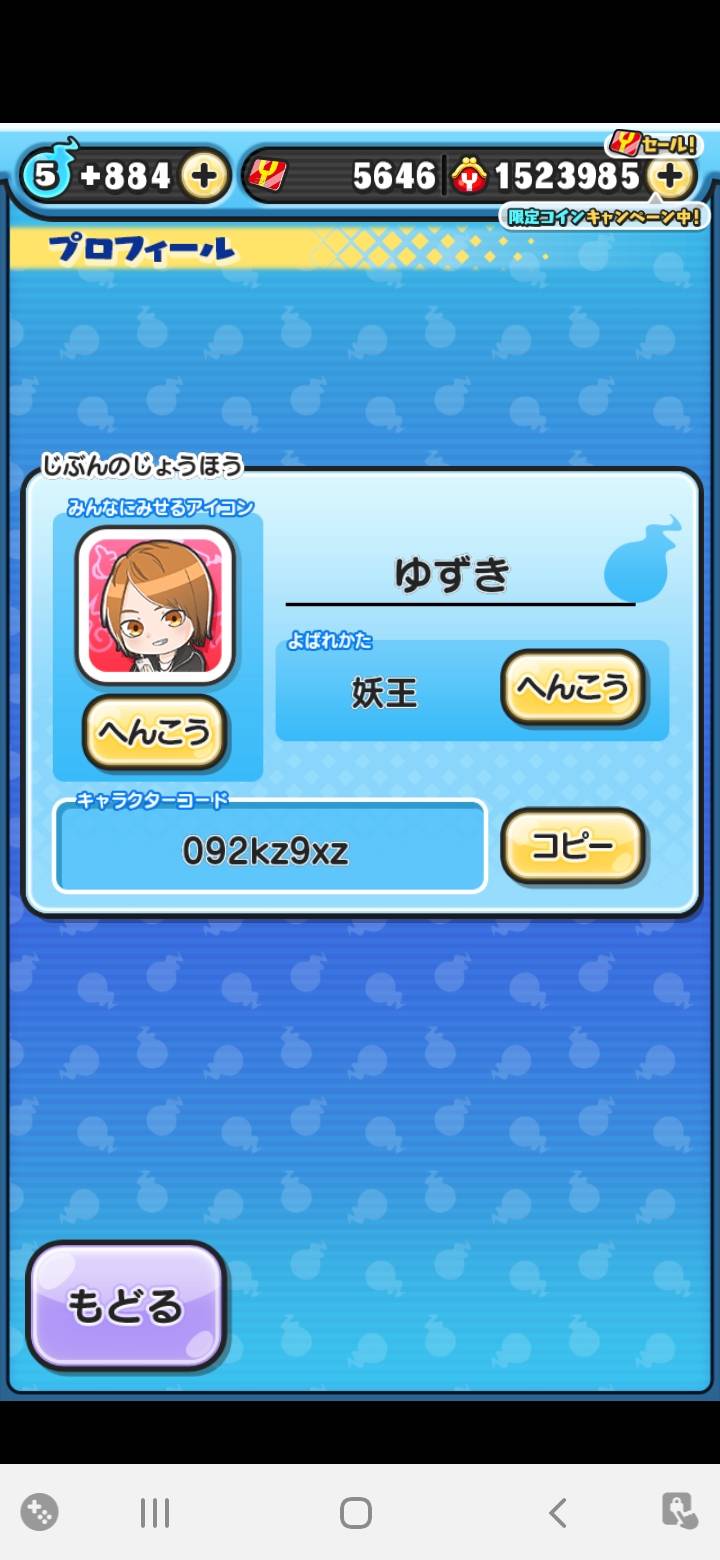Go back with the もどる button
Screen dimensions: 720x1560
tap(126, 1306)
